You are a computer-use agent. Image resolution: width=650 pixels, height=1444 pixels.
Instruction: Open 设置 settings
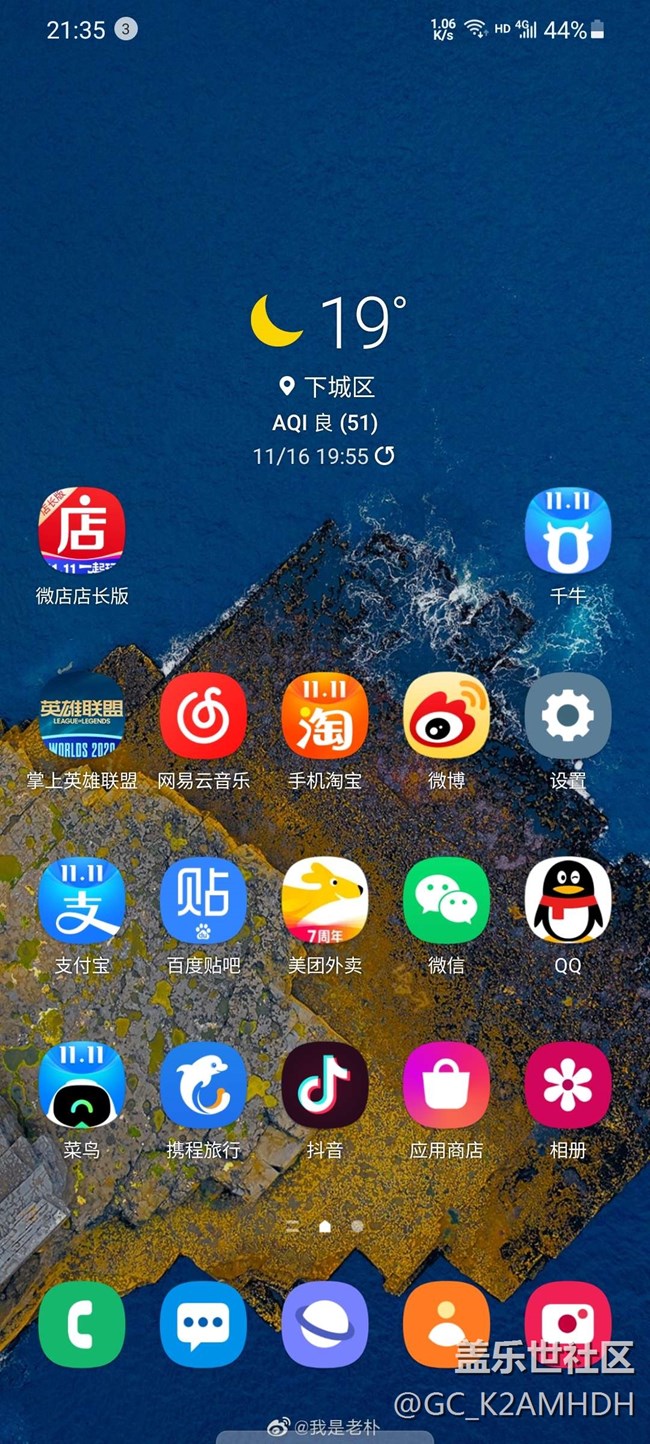tap(568, 716)
